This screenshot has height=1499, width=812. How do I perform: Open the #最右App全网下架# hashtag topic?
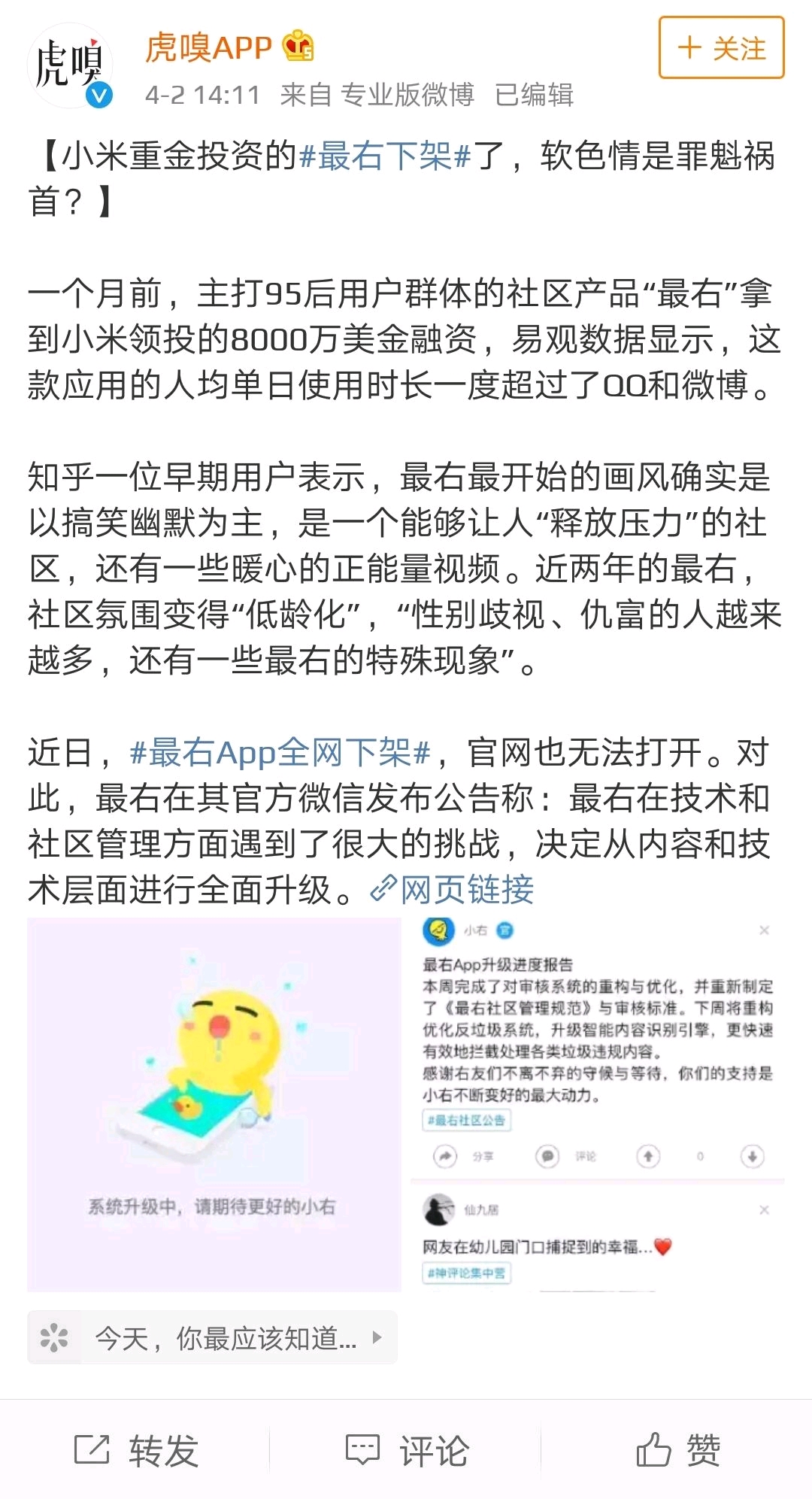tap(280, 752)
